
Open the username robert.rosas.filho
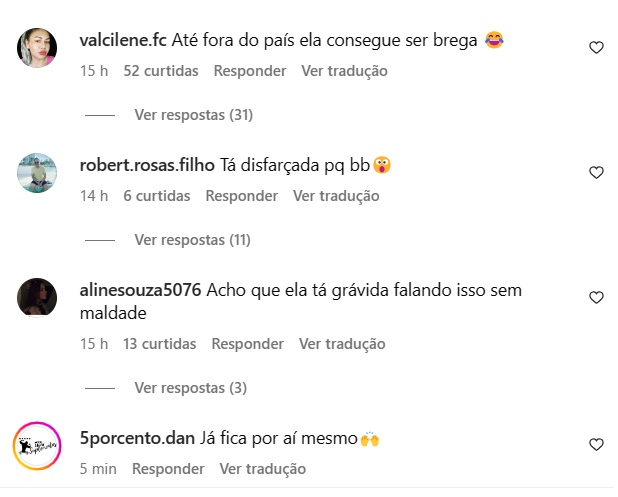[146, 165]
